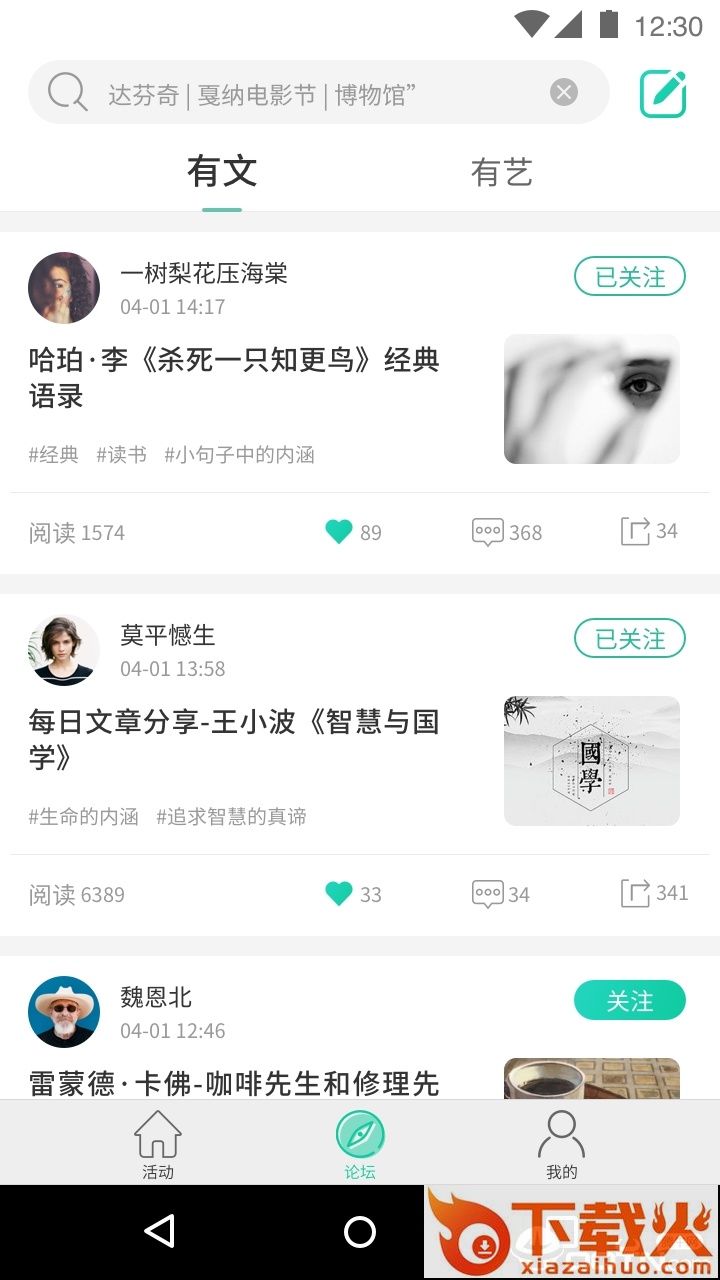View comments on the 智慧与国学 post

pyautogui.click(x=488, y=894)
